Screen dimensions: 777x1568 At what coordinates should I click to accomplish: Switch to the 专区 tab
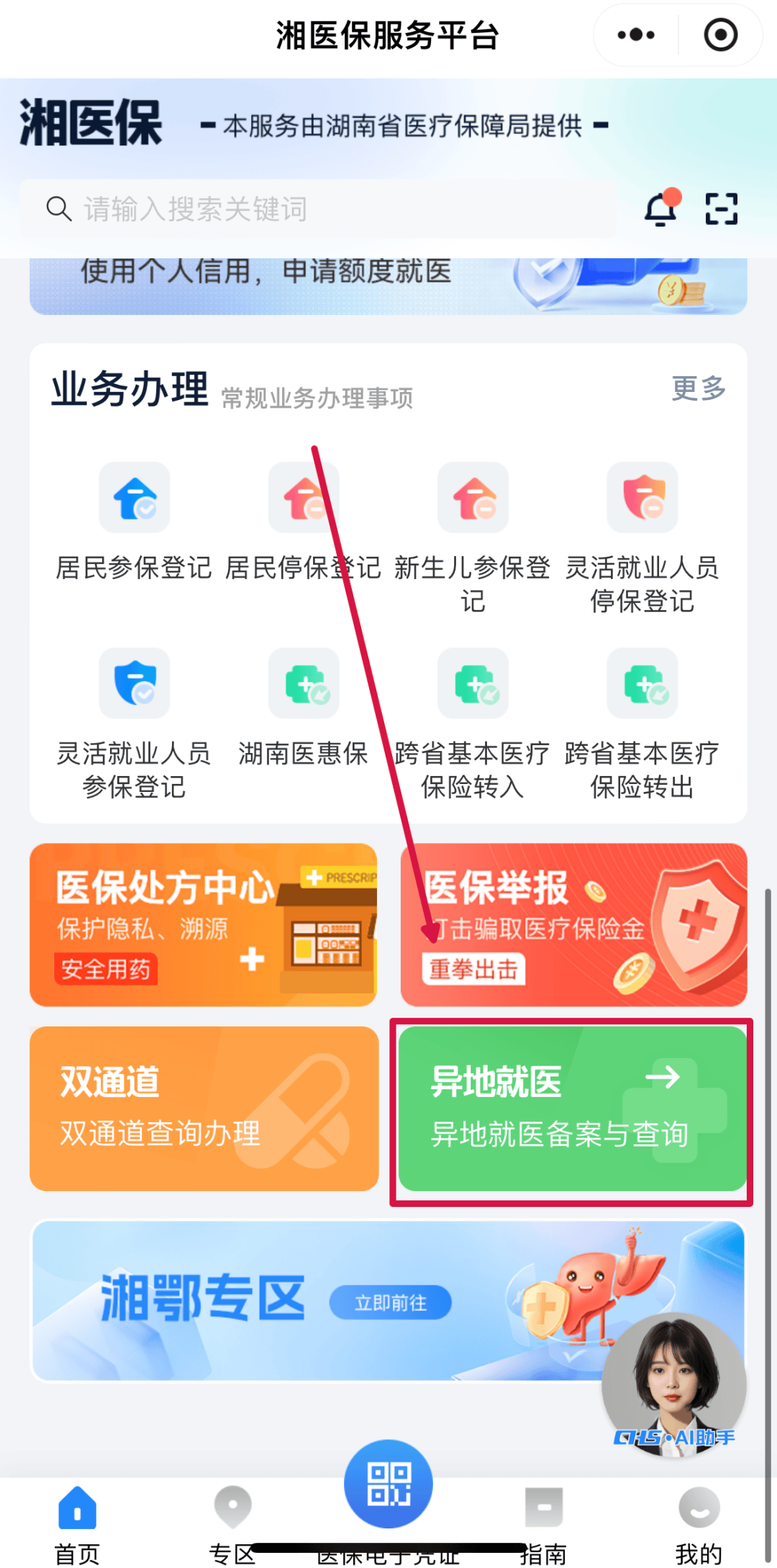[x=231, y=1525]
